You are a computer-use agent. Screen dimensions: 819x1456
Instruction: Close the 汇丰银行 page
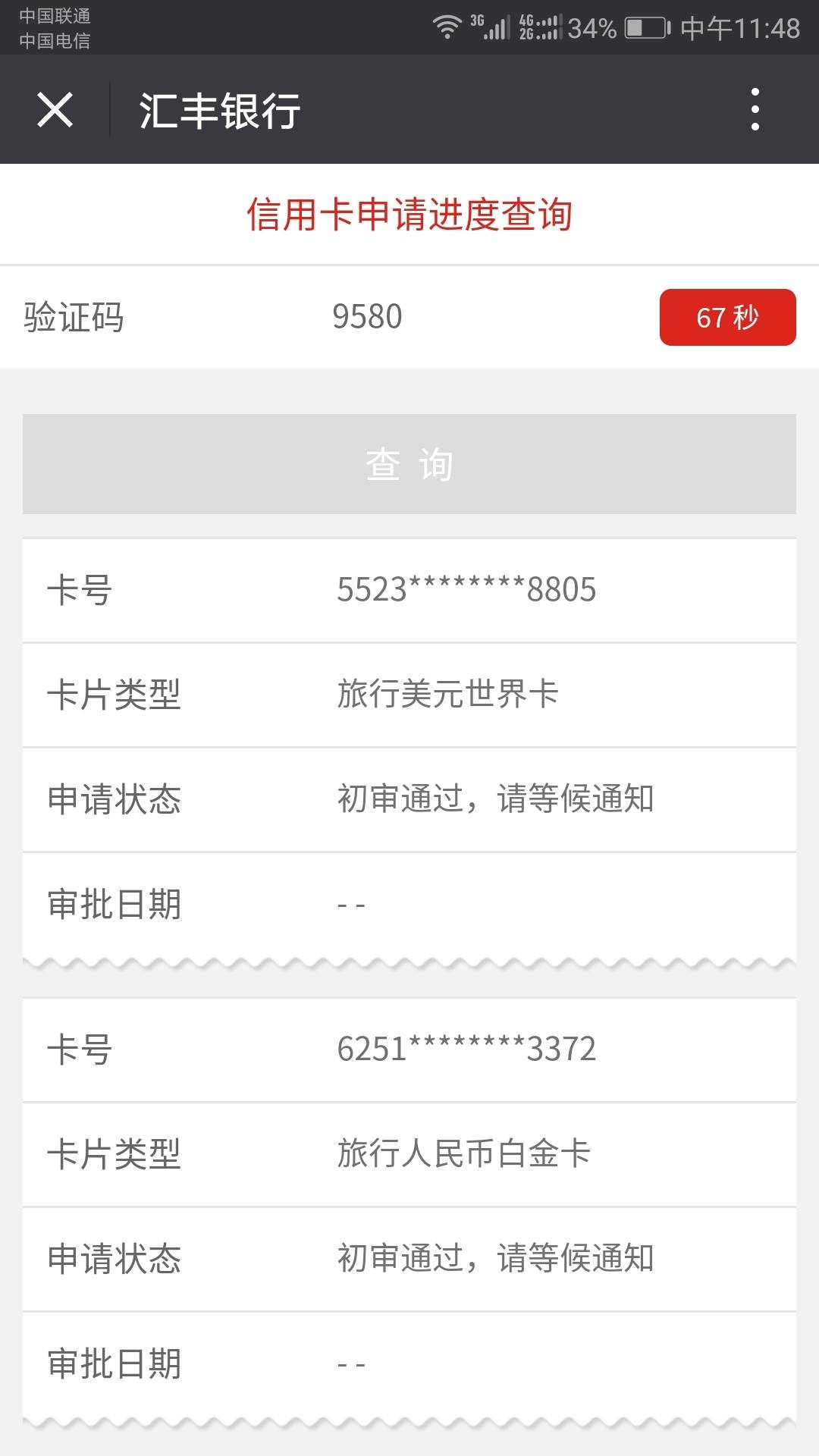pos(55,110)
